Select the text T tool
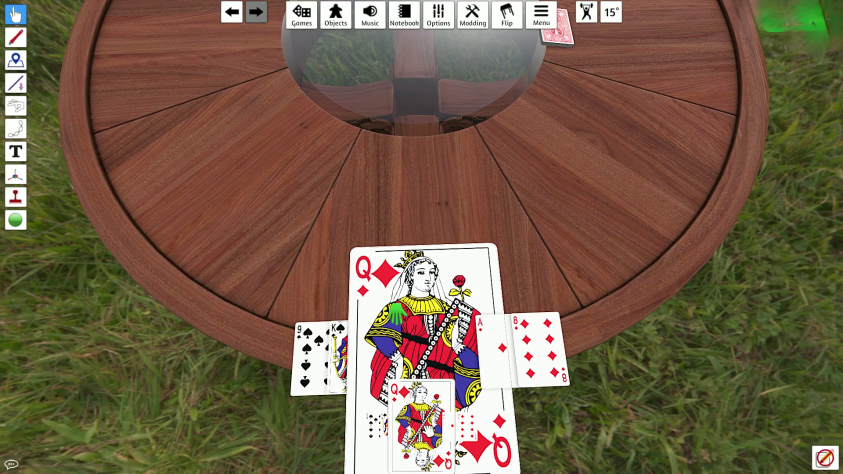The image size is (843, 474). tap(16, 151)
